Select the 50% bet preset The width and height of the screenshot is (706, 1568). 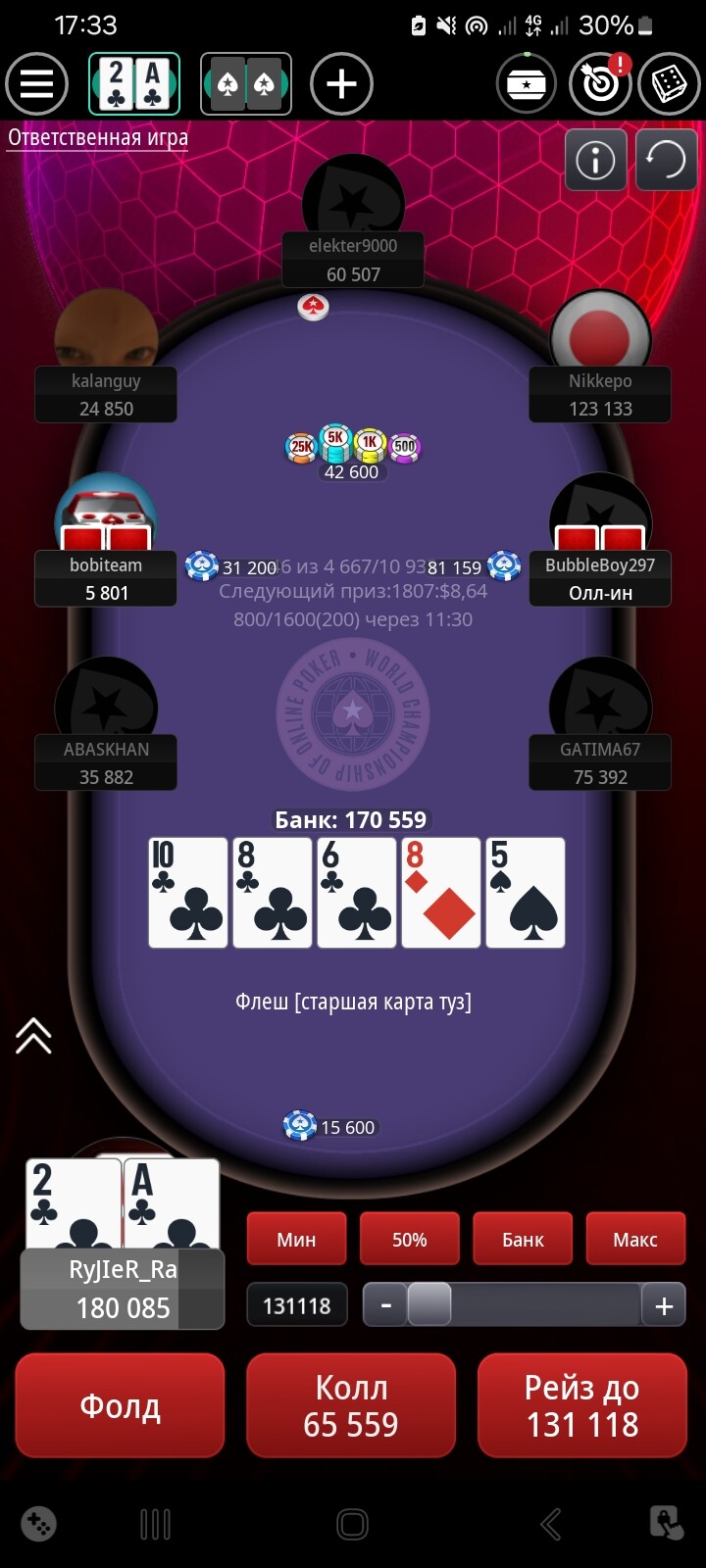pos(409,1240)
